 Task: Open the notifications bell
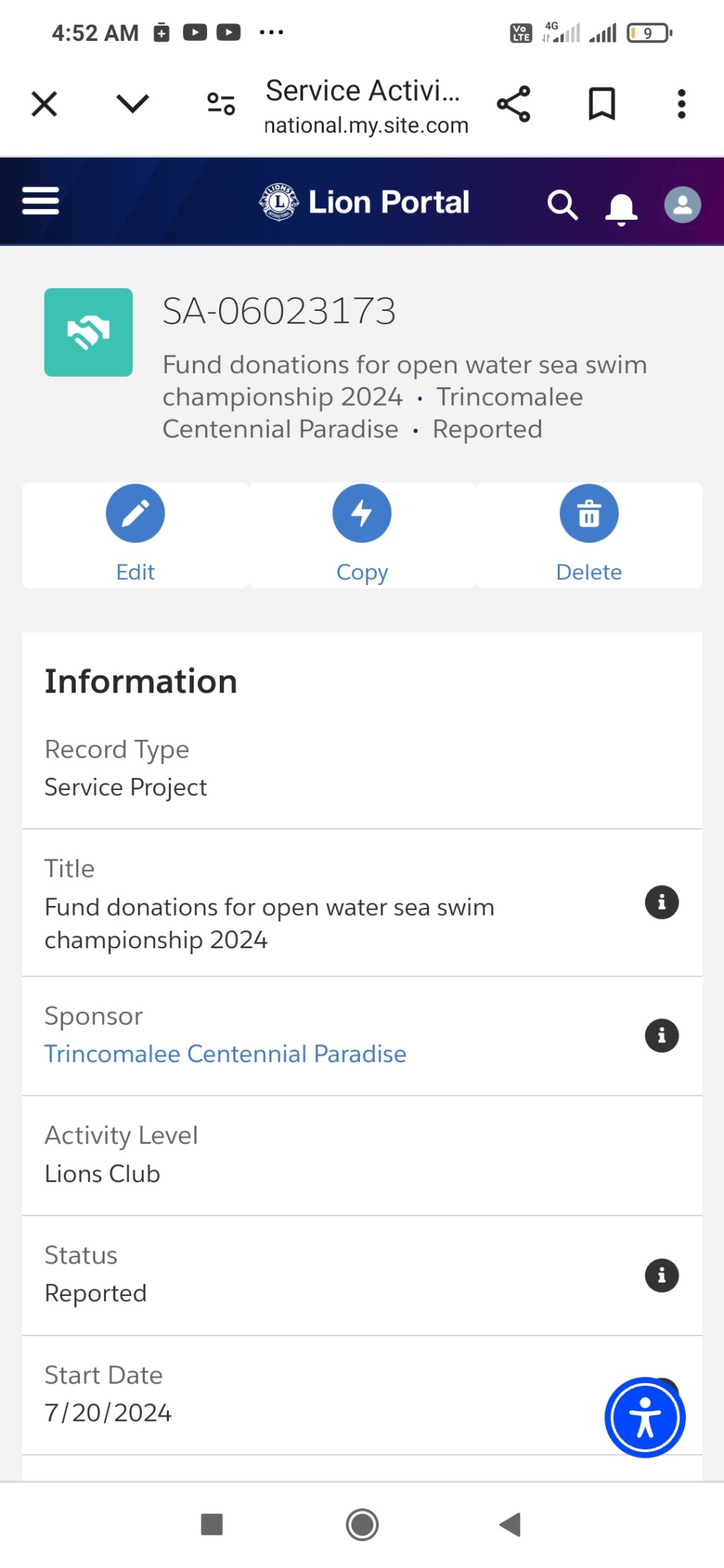click(621, 207)
